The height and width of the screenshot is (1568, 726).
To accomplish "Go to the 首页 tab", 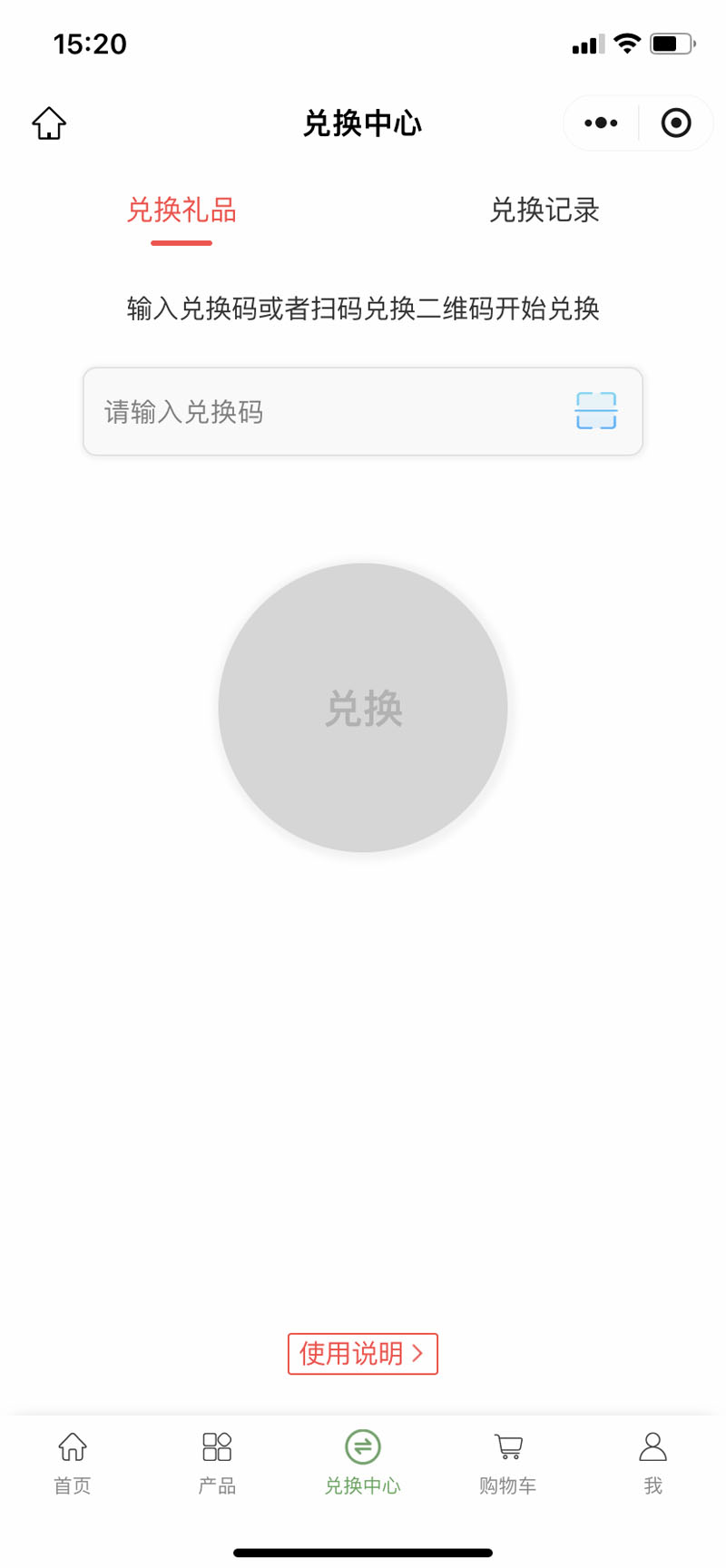I will [x=73, y=1463].
